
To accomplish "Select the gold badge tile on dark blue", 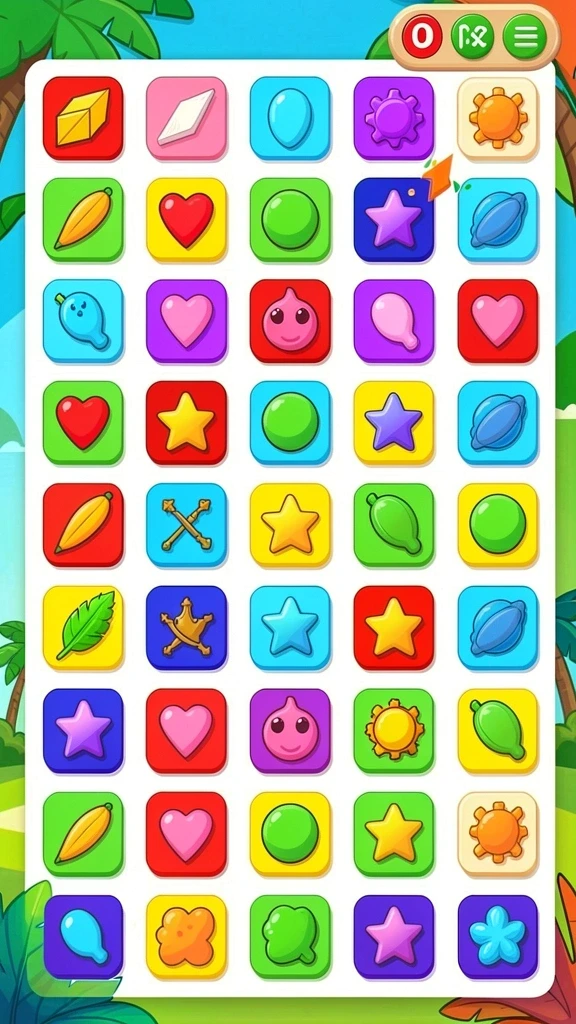I will pos(187,627).
